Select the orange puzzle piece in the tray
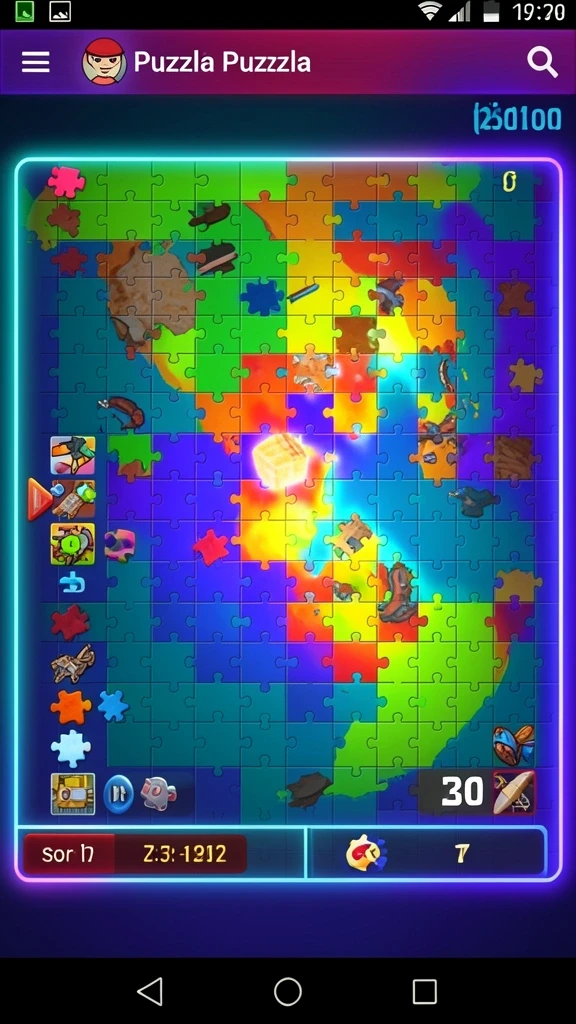 pos(71,707)
